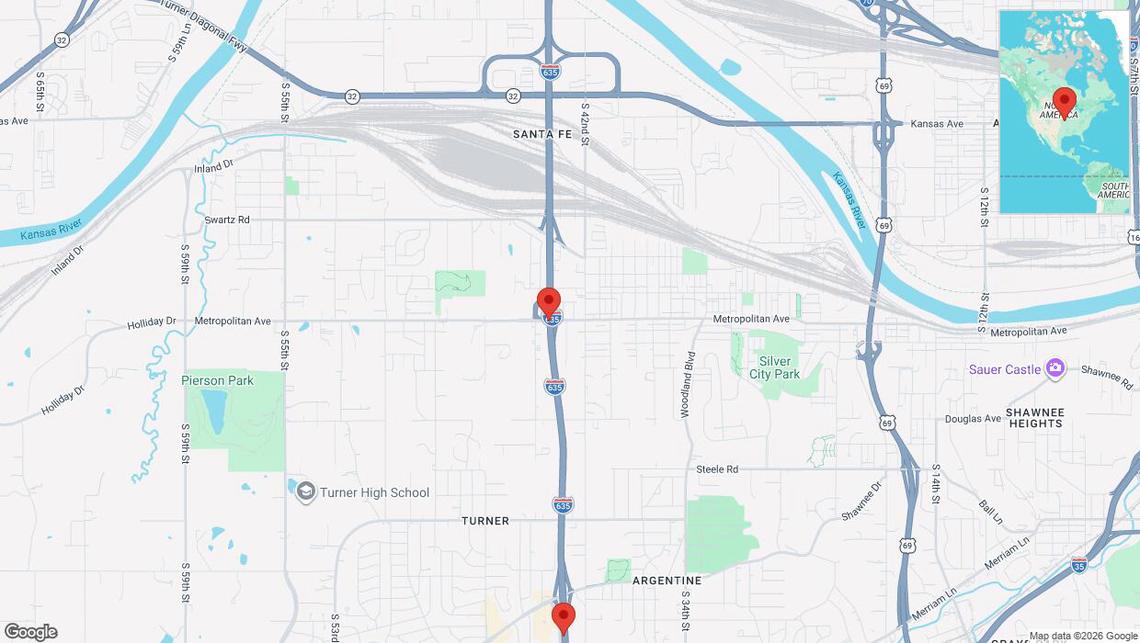
Task: Tap the North America overview inset map
Action: [x=1064, y=112]
